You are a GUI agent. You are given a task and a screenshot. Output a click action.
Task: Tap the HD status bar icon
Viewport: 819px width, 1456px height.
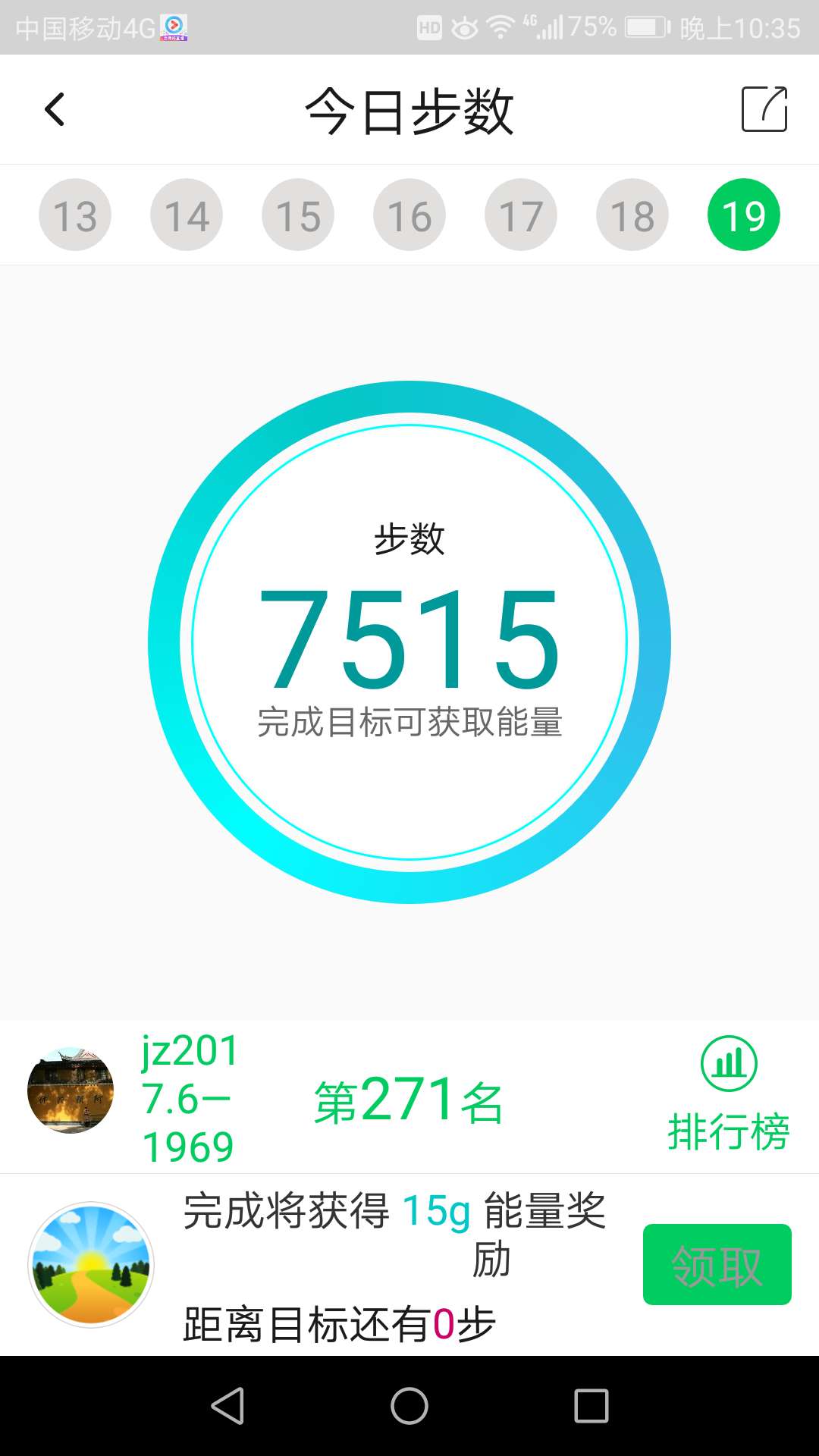[430, 25]
